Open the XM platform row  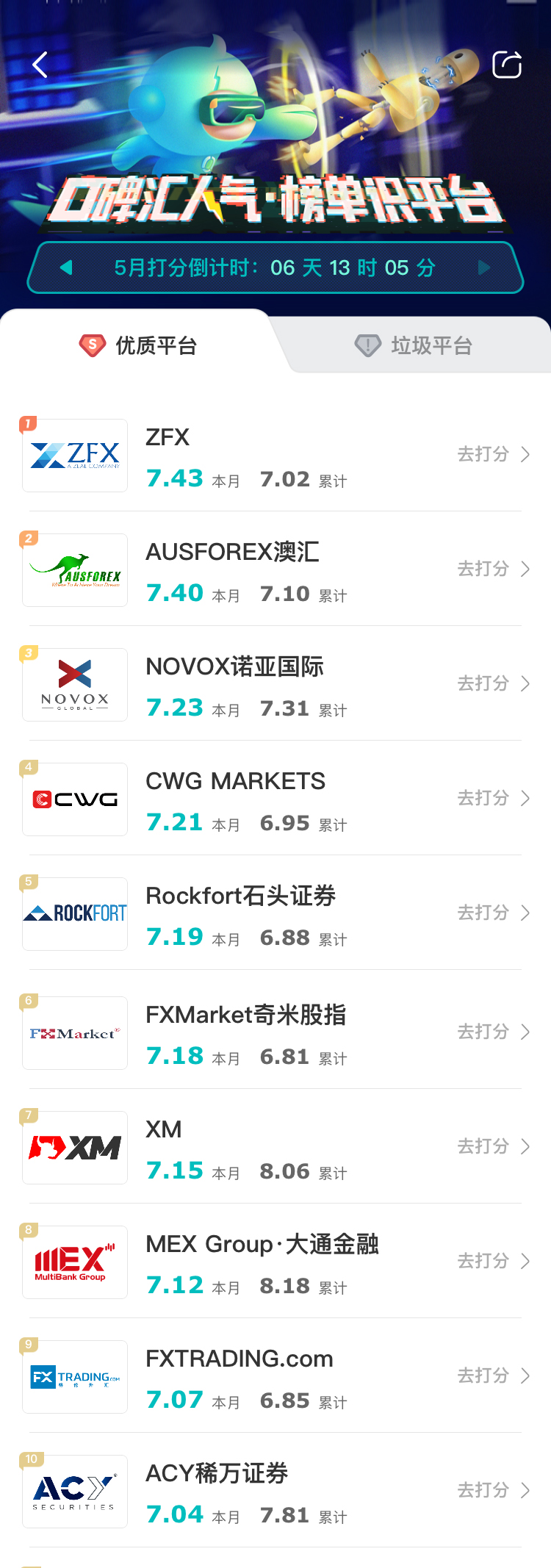(x=275, y=1148)
